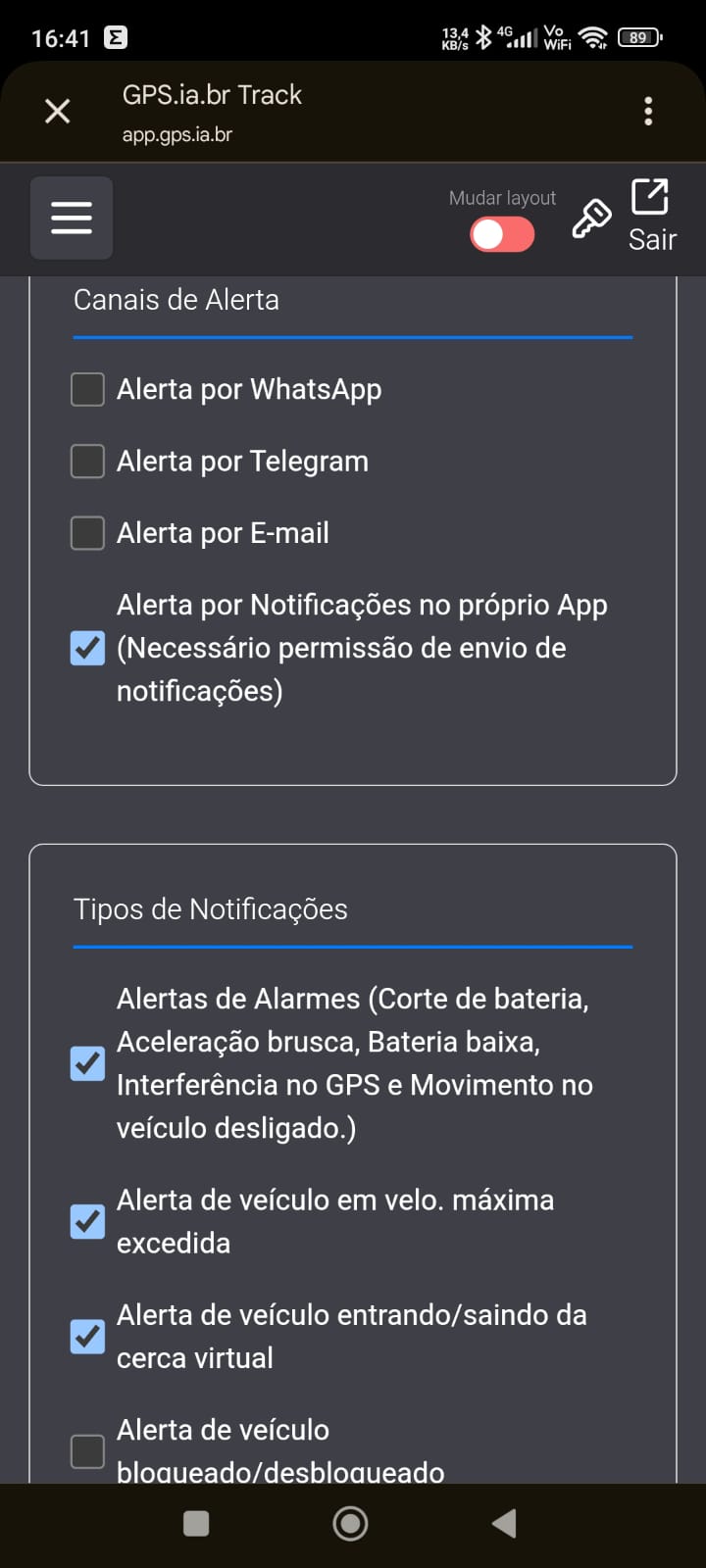Open the navigation hamburger menu
This screenshot has height=1568, width=706.
tap(71, 218)
